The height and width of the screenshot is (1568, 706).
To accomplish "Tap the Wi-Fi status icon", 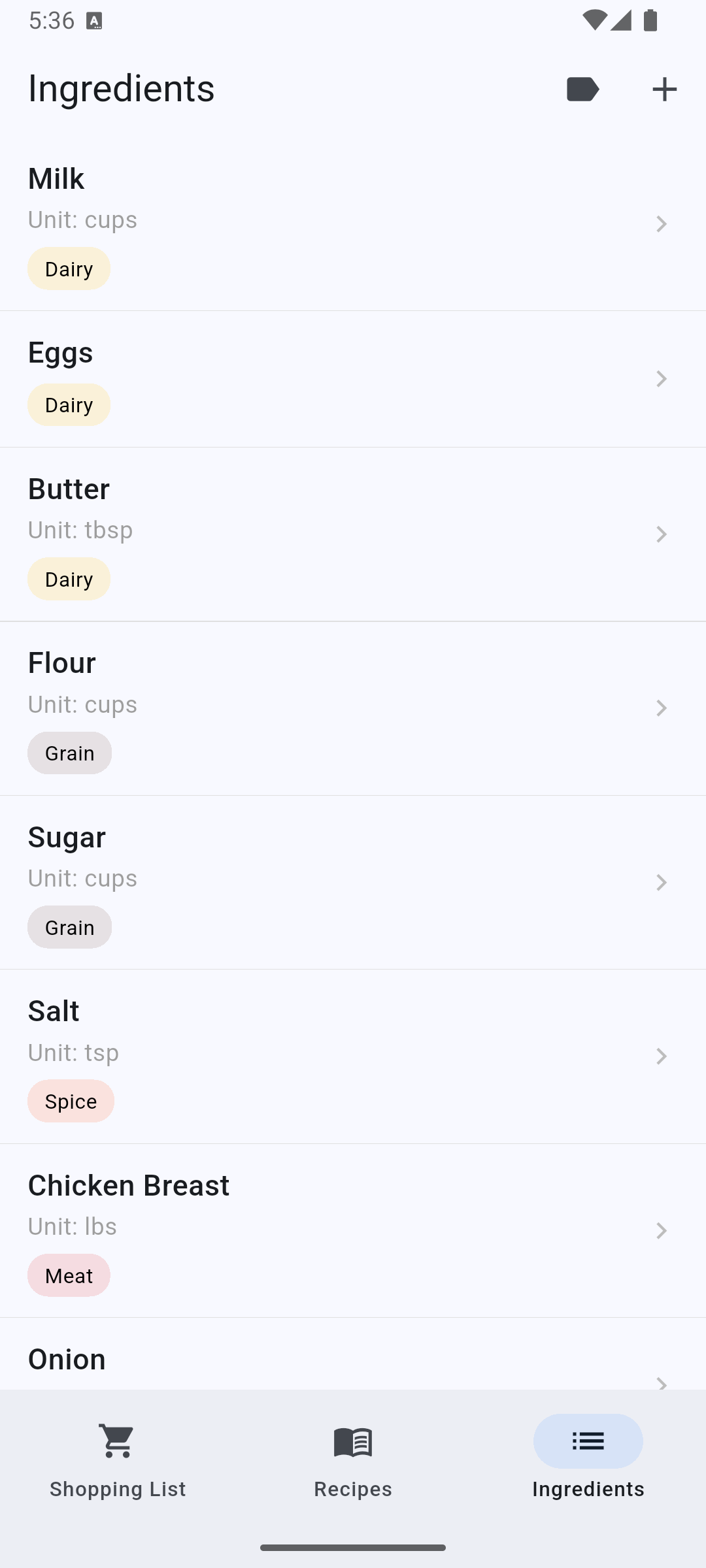I will [597, 20].
